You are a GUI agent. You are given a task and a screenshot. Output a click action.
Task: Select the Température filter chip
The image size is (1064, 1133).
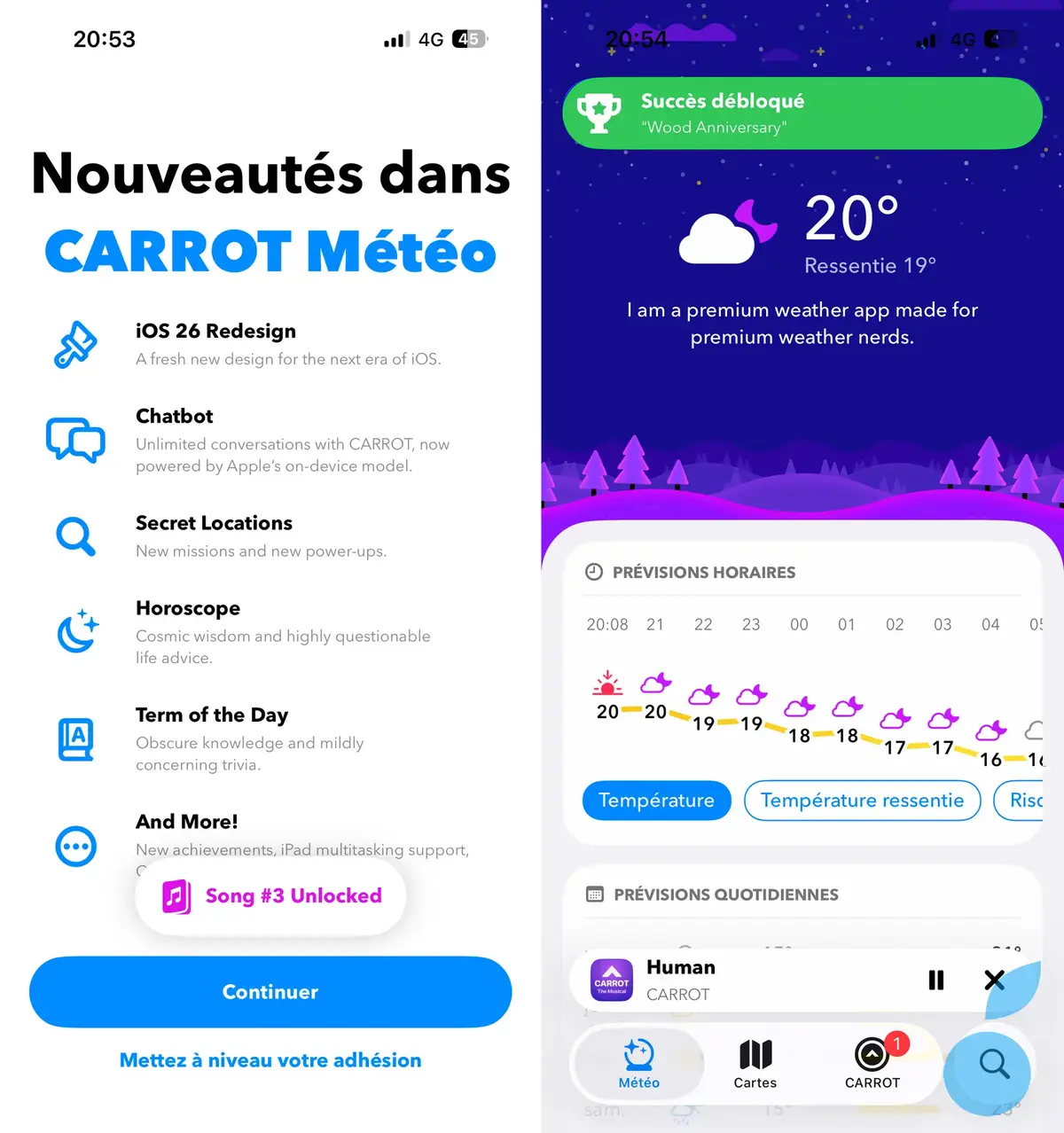coord(656,800)
